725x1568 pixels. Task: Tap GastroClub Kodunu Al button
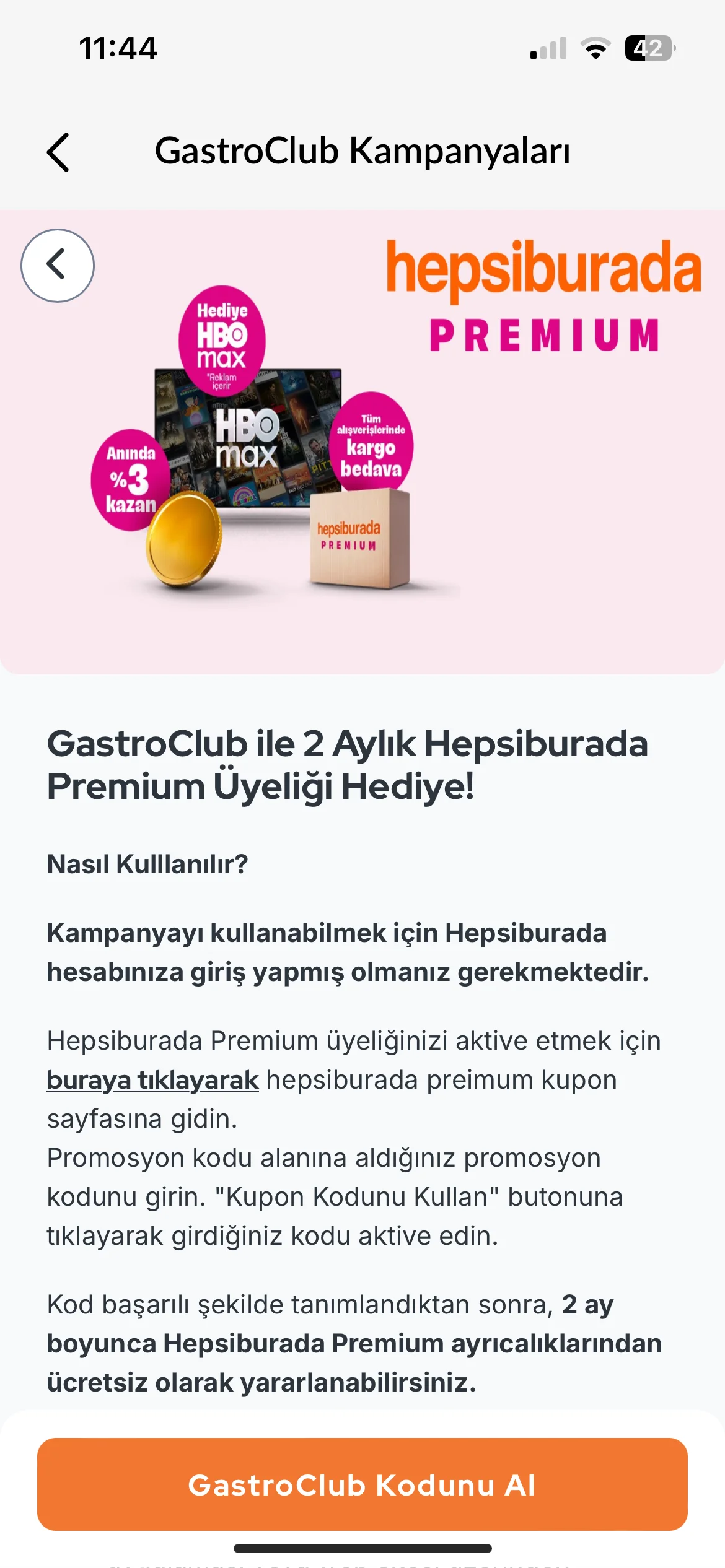click(x=362, y=1485)
